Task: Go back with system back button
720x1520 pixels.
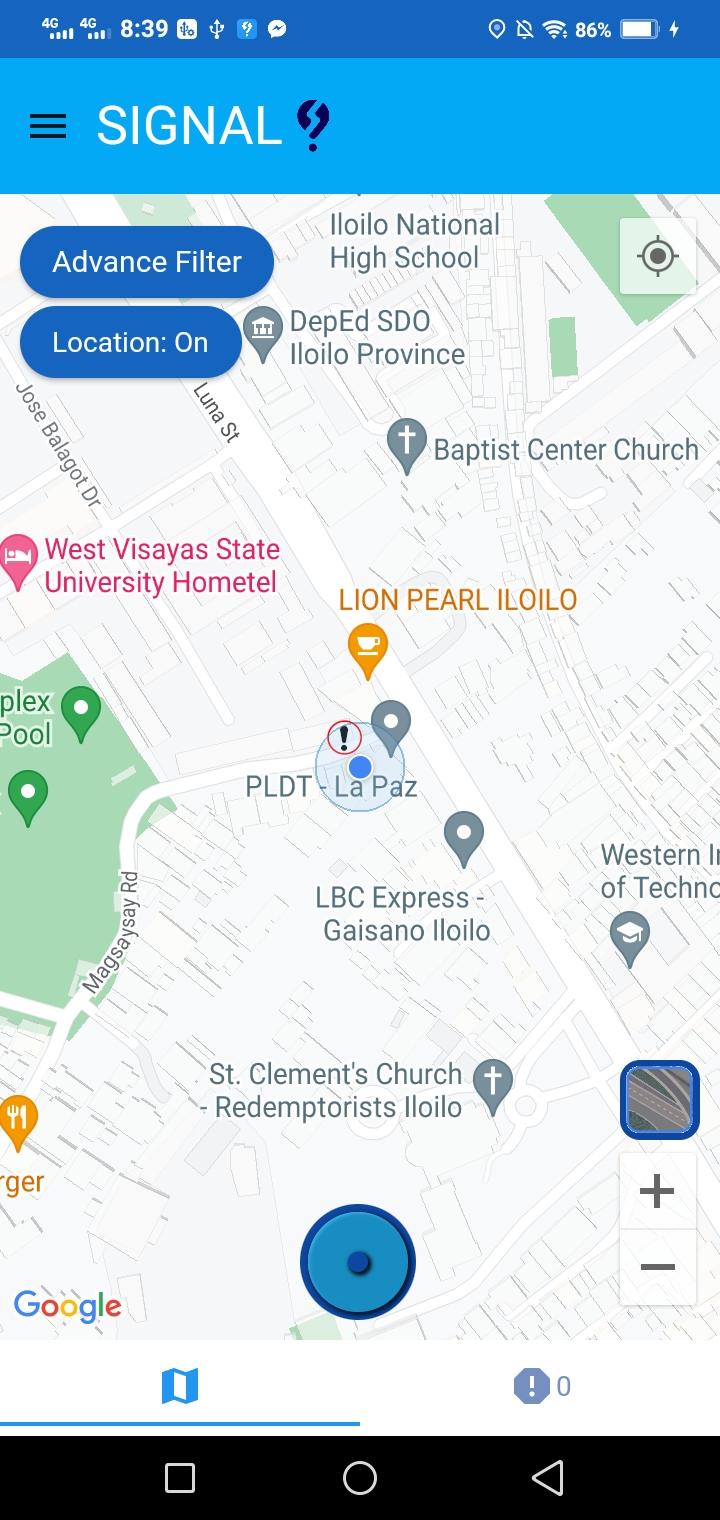Action: (547, 1478)
